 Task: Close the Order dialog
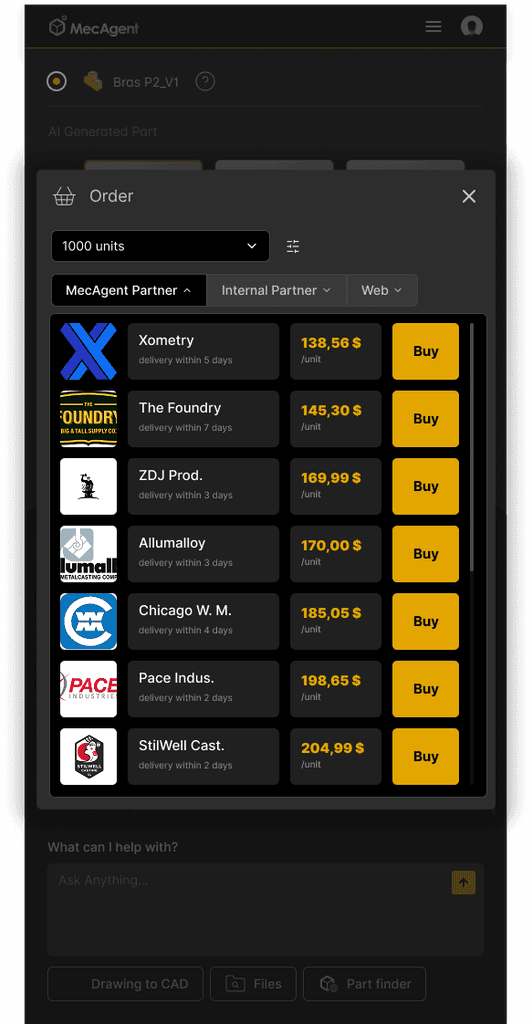tap(469, 197)
